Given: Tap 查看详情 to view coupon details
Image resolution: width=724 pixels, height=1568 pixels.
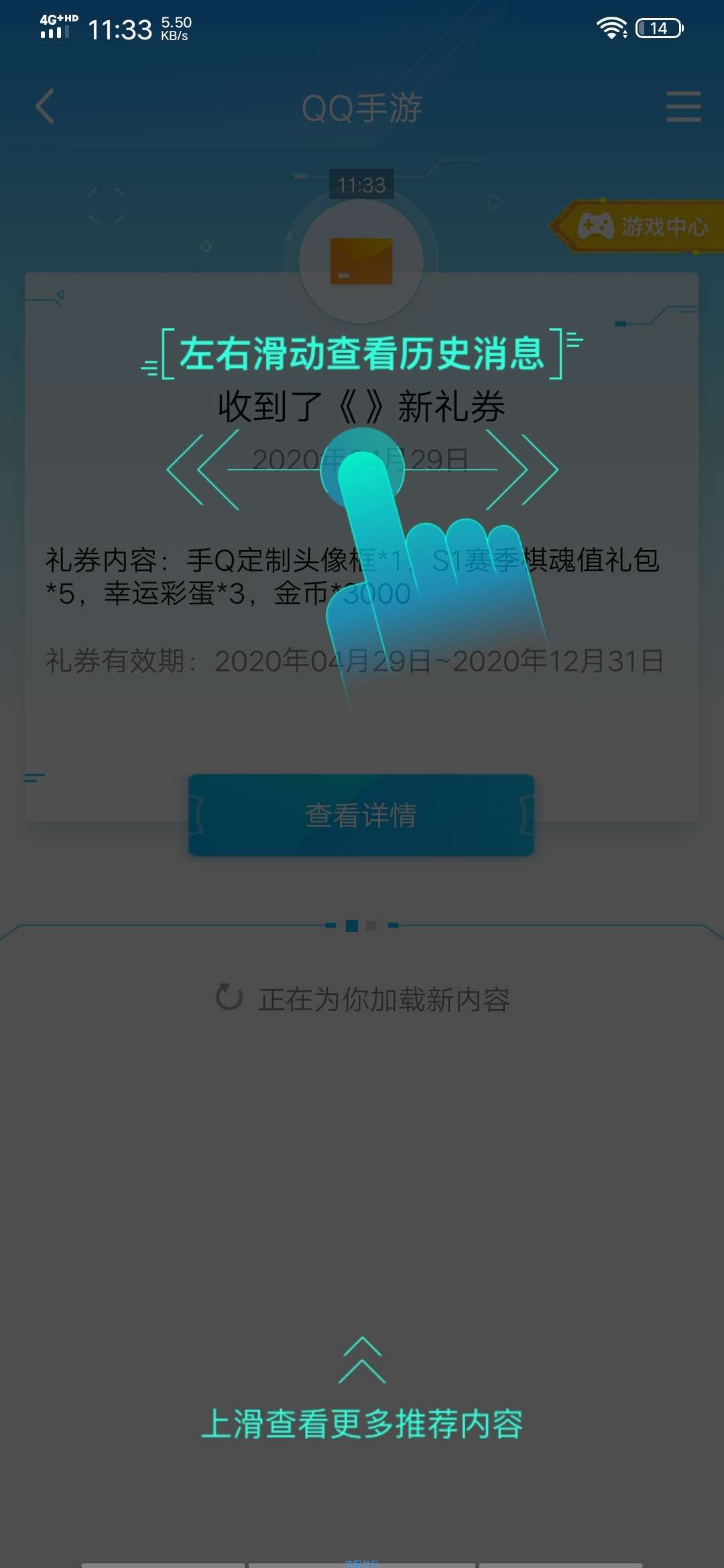Looking at the screenshot, I should tap(361, 815).
